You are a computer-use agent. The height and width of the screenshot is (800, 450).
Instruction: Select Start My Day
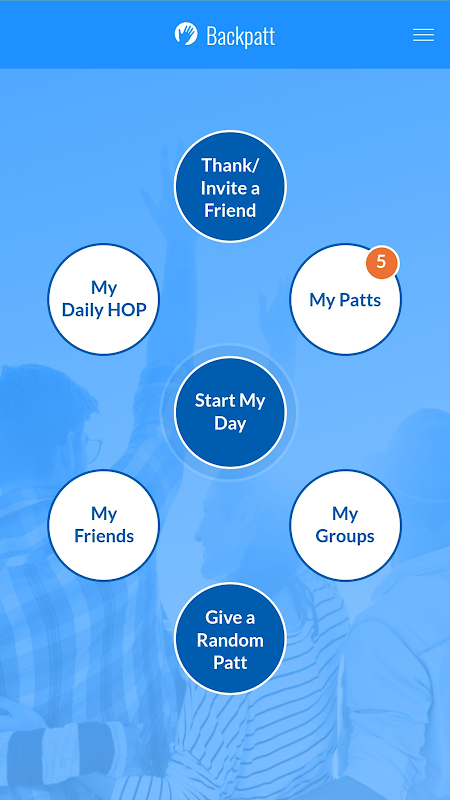(x=230, y=412)
